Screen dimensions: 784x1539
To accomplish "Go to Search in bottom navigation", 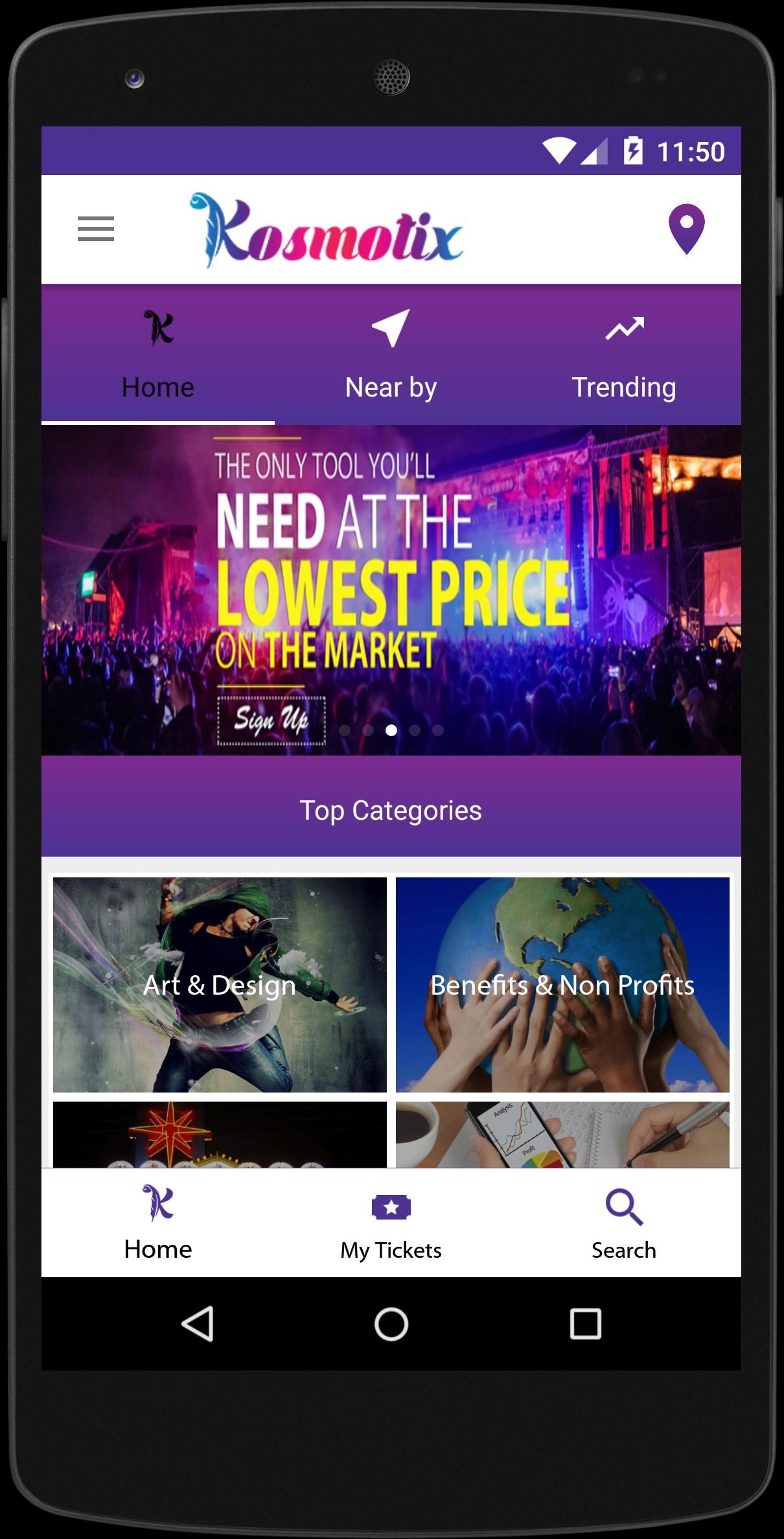I will pos(623,1223).
